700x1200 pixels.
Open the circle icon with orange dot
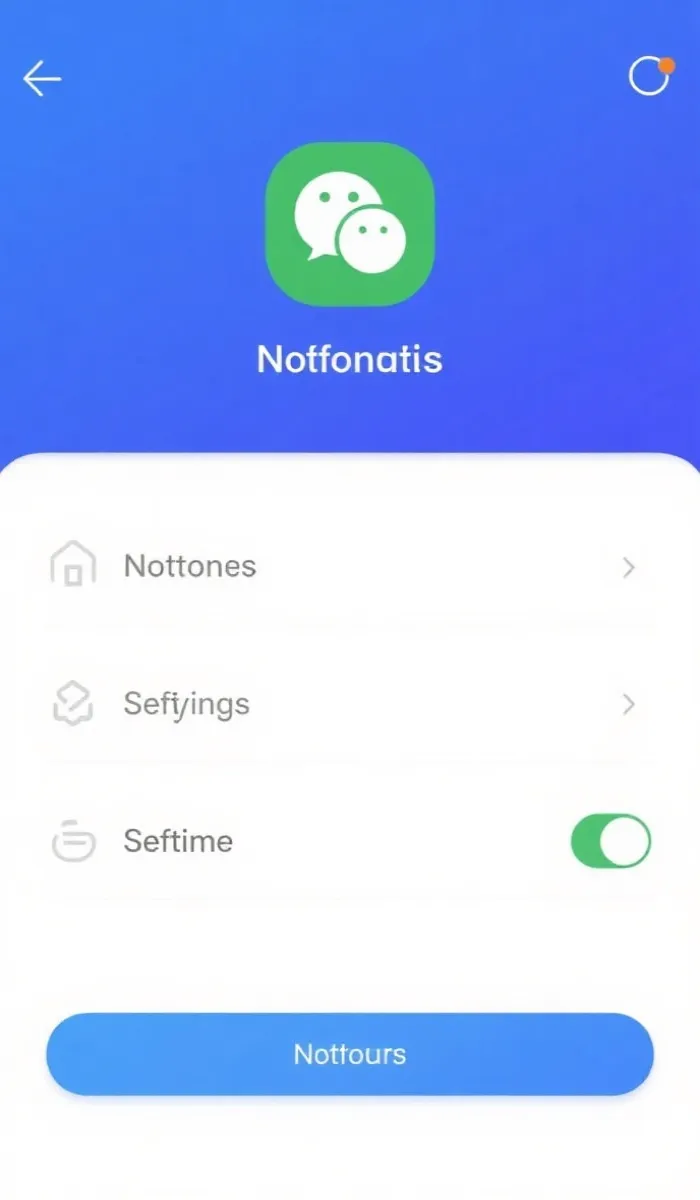pyautogui.click(x=649, y=76)
